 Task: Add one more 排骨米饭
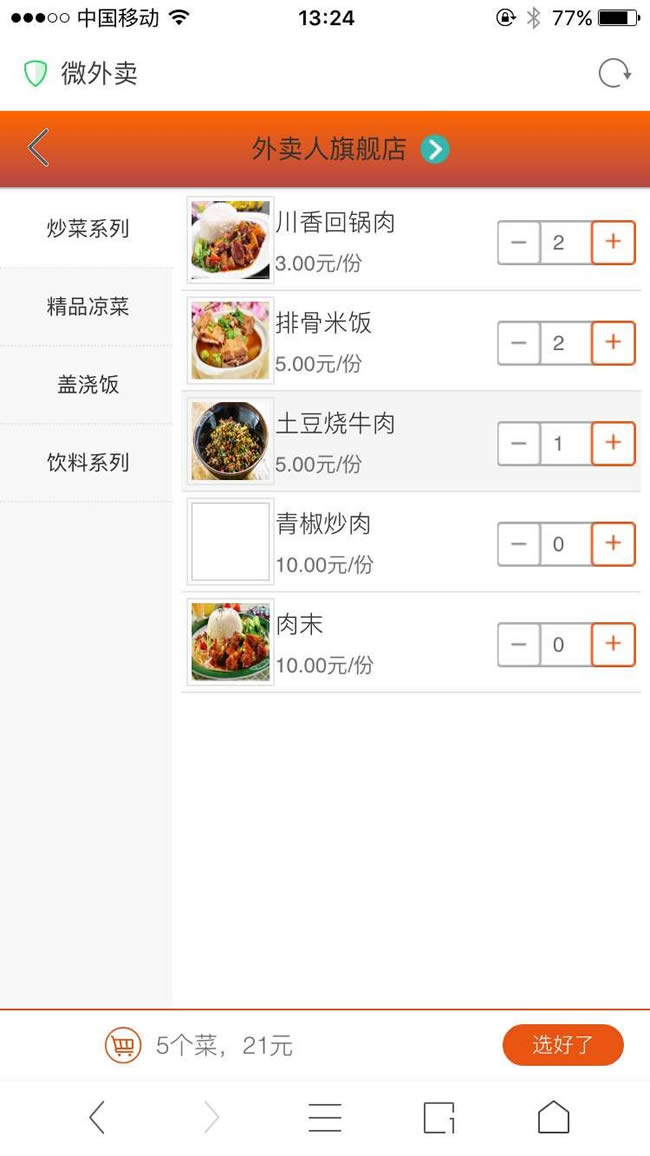pos(613,343)
